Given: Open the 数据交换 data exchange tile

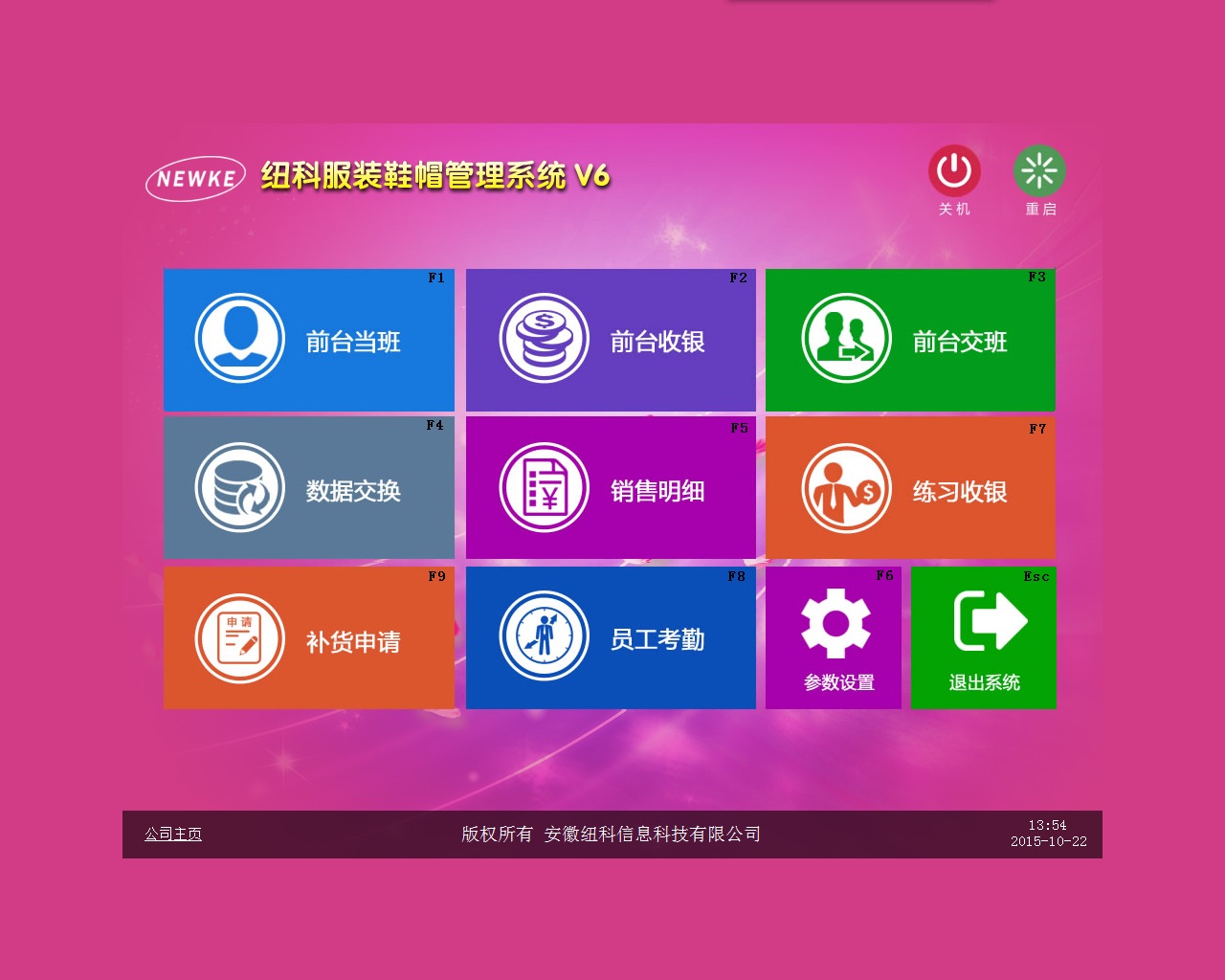Looking at the screenshot, I should click(309, 488).
